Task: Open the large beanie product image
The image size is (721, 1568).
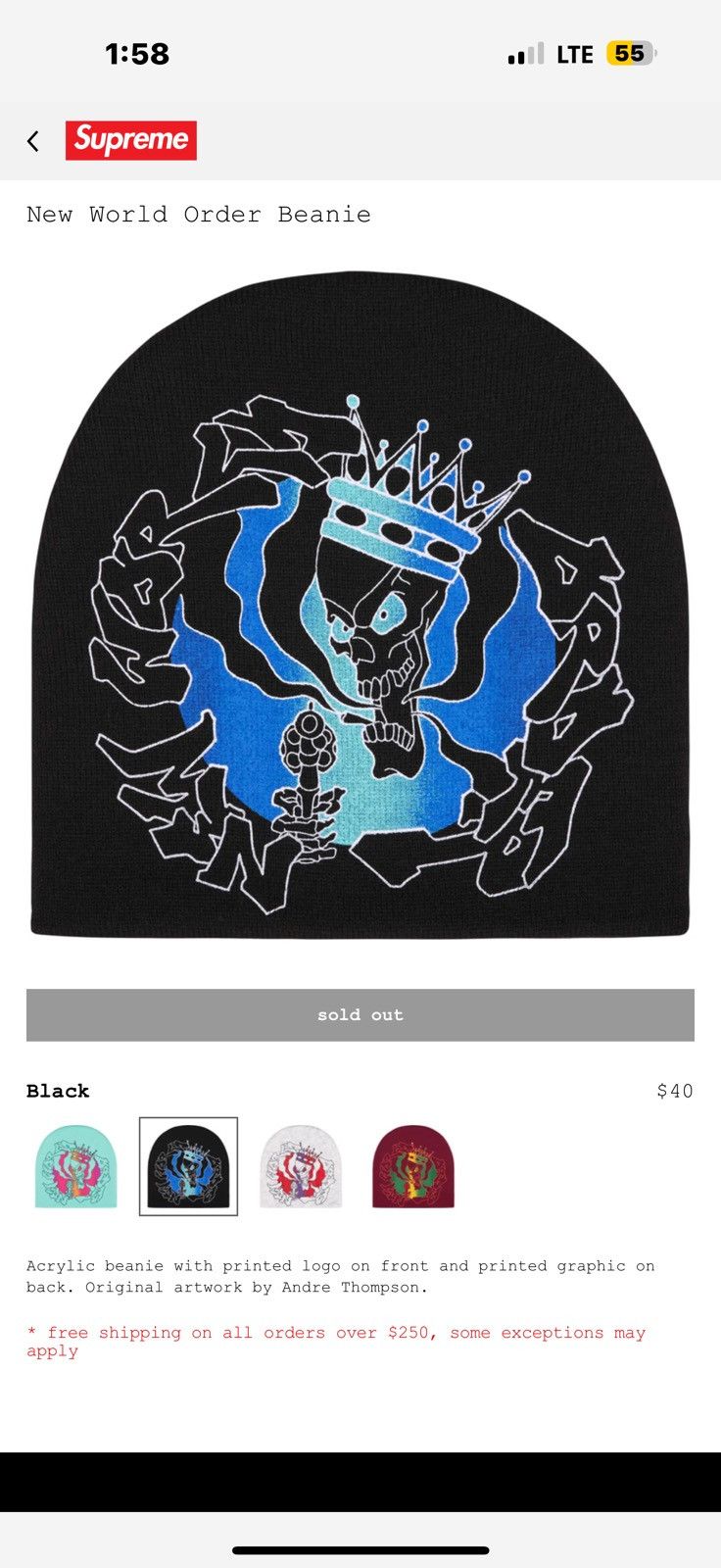Action: coord(360,605)
